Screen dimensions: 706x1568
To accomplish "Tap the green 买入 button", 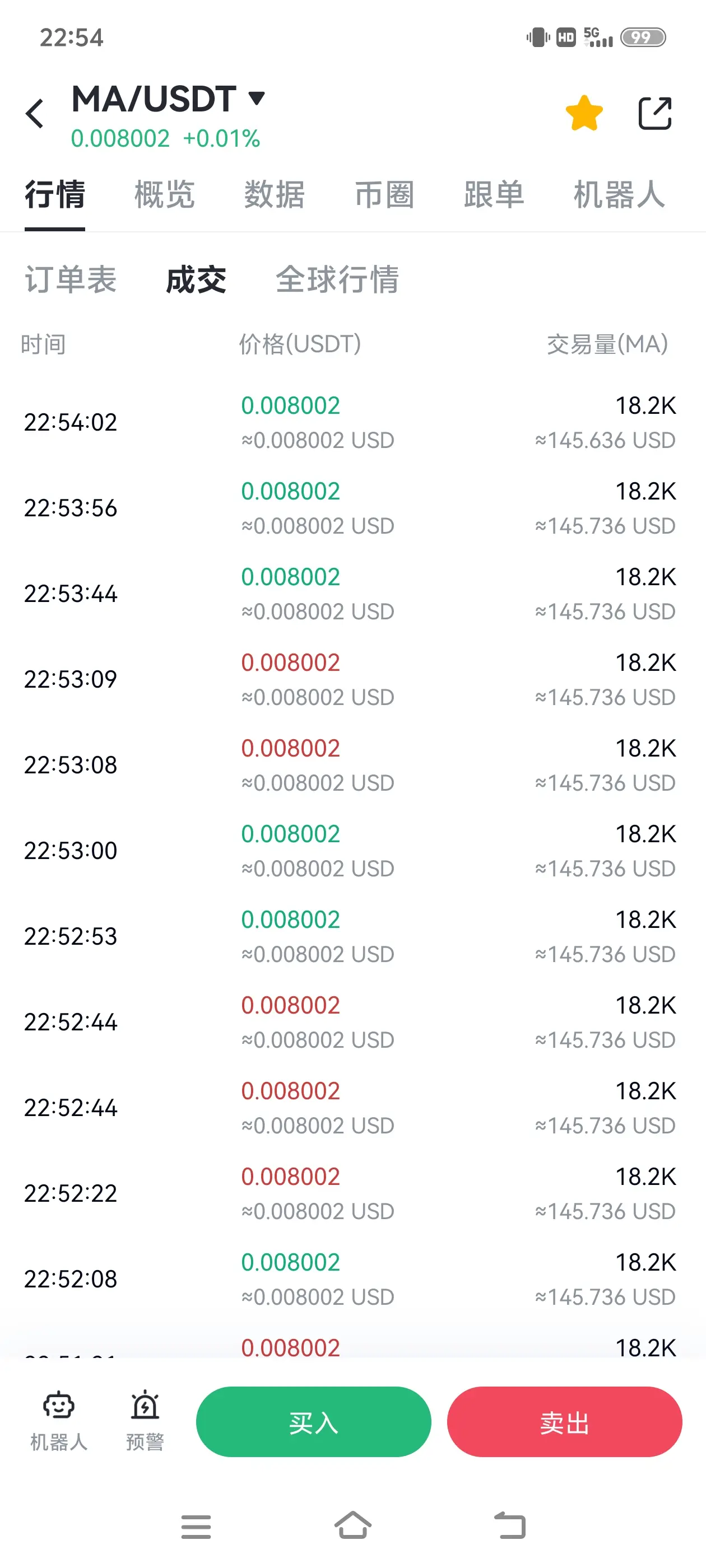I will pyautogui.click(x=313, y=1422).
